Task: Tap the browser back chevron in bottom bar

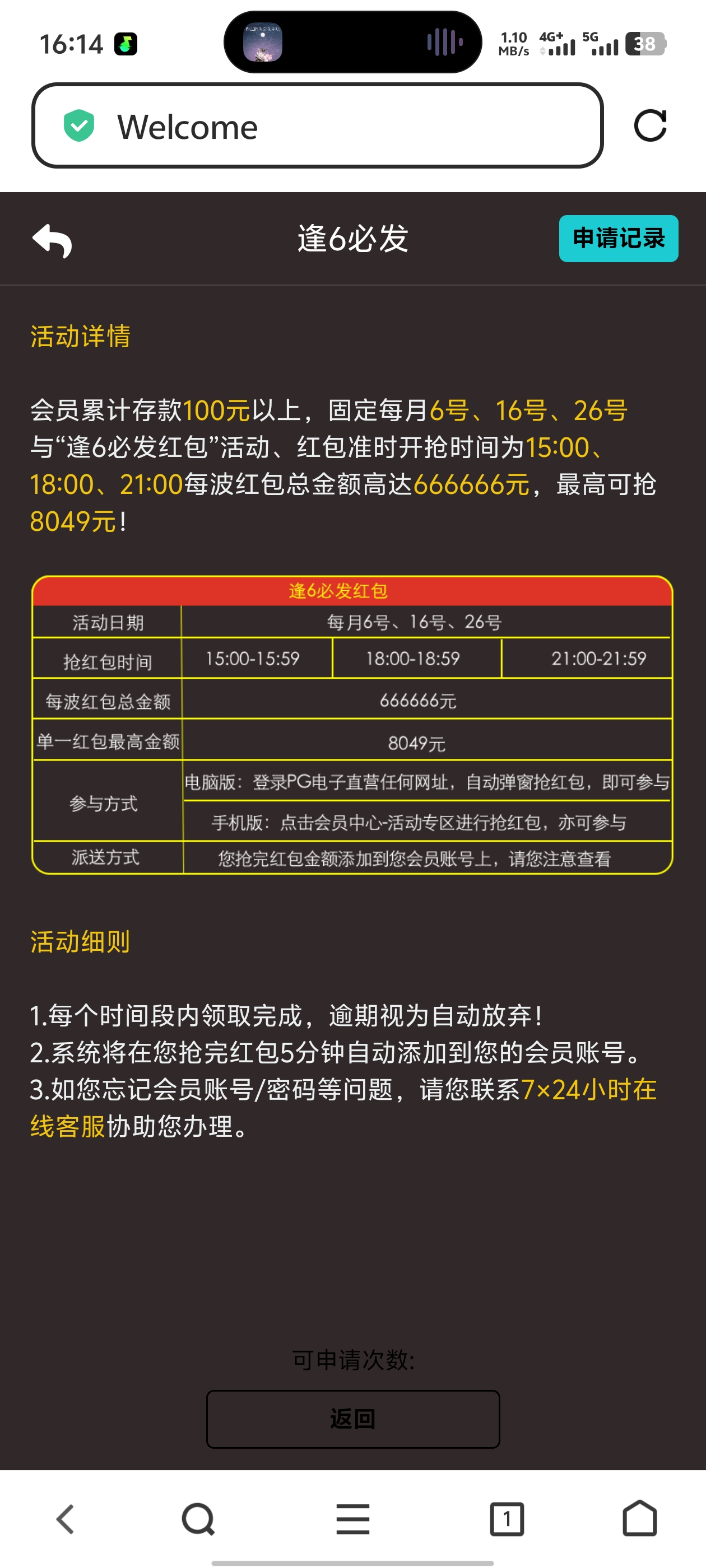Action: click(x=66, y=1519)
